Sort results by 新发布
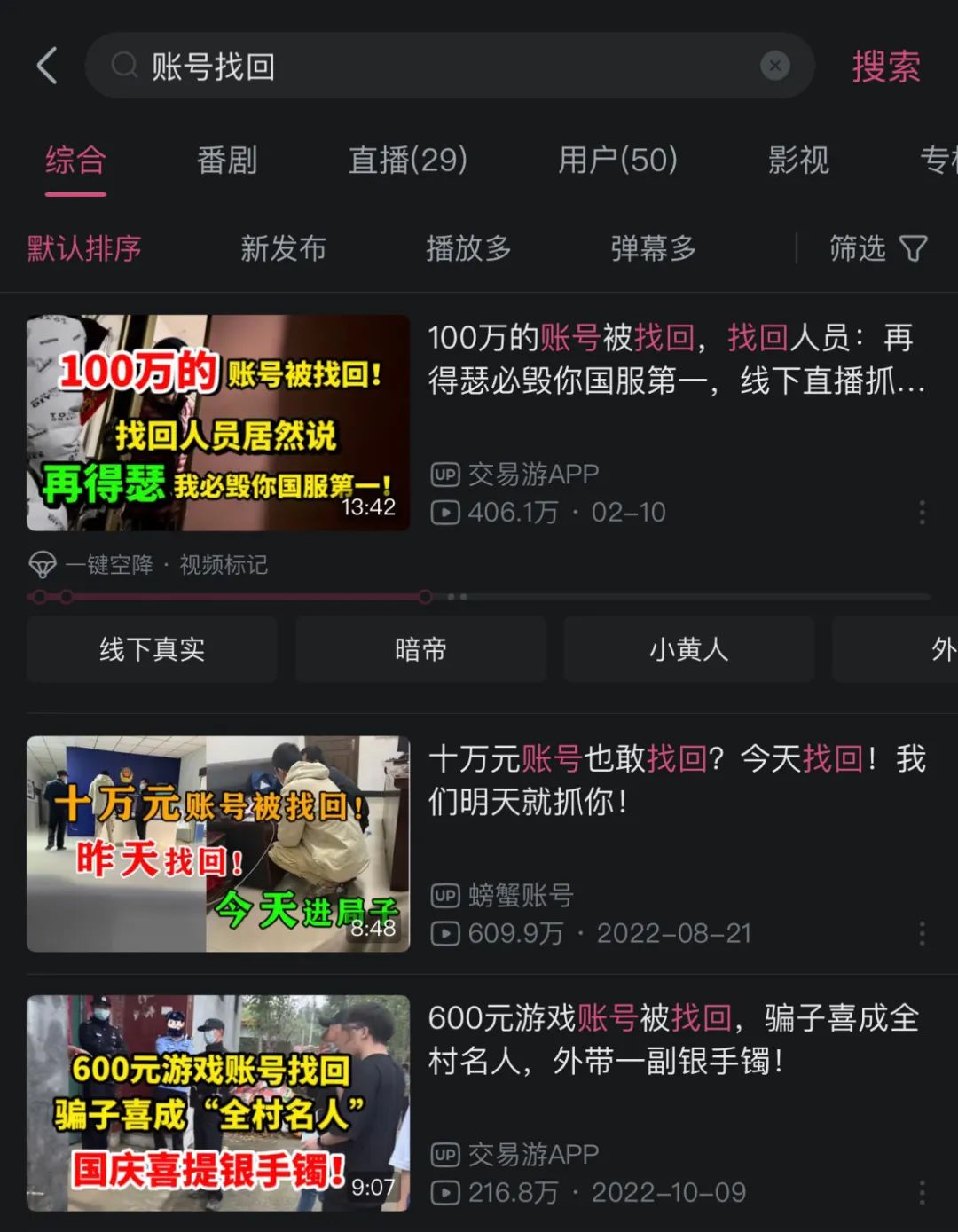 coord(284,248)
